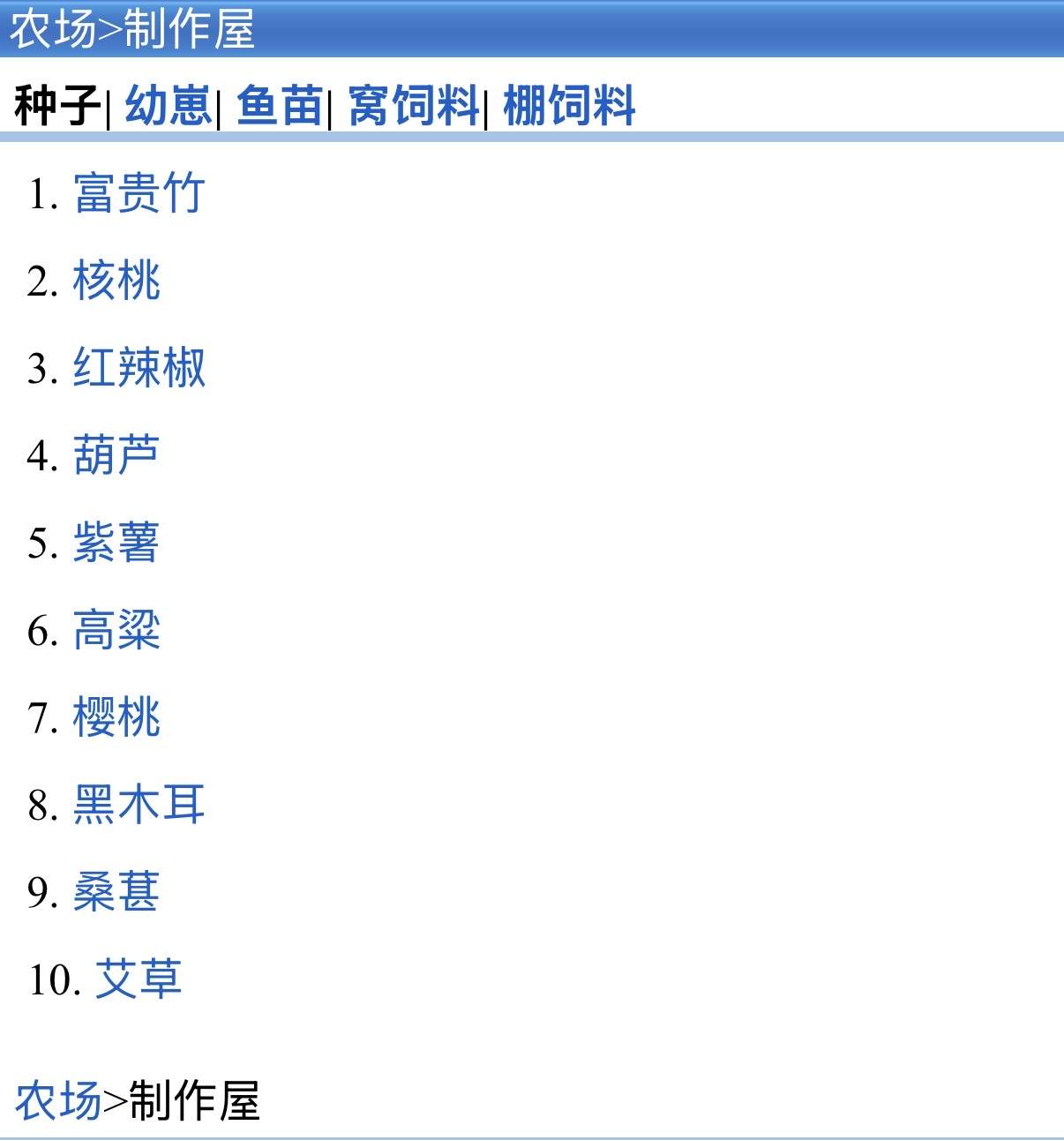The height and width of the screenshot is (1140, 1064).
Task: Open the 樱桃 seed link
Action: click(x=116, y=717)
